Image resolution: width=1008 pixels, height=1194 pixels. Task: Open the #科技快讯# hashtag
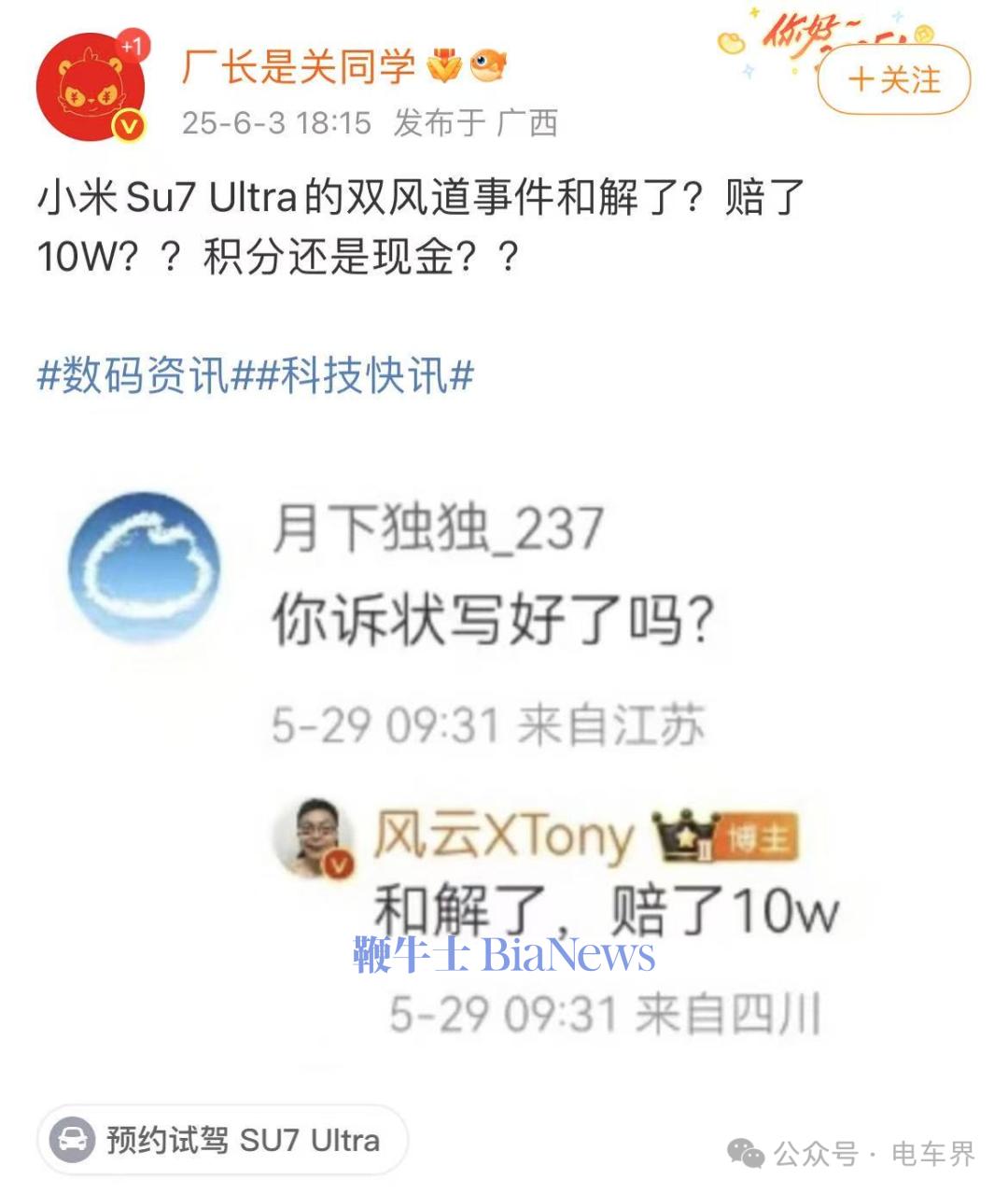pos(365,376)
